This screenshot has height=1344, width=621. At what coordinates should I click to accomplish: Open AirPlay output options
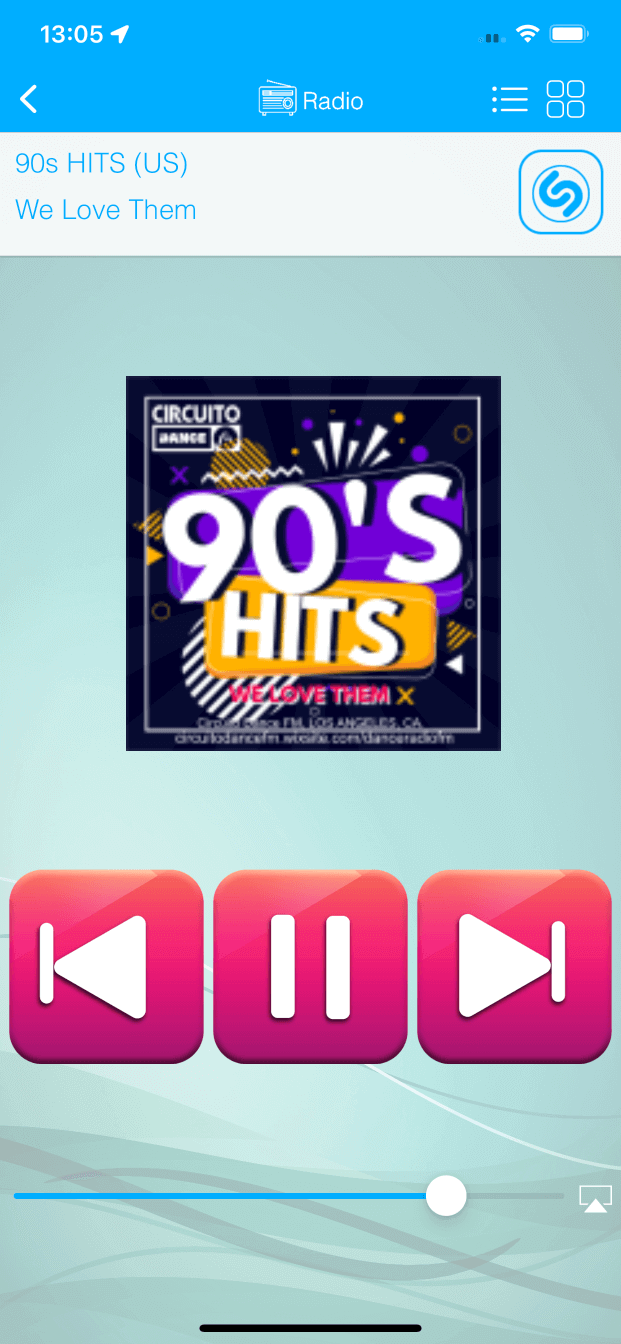click(595, 1198)
